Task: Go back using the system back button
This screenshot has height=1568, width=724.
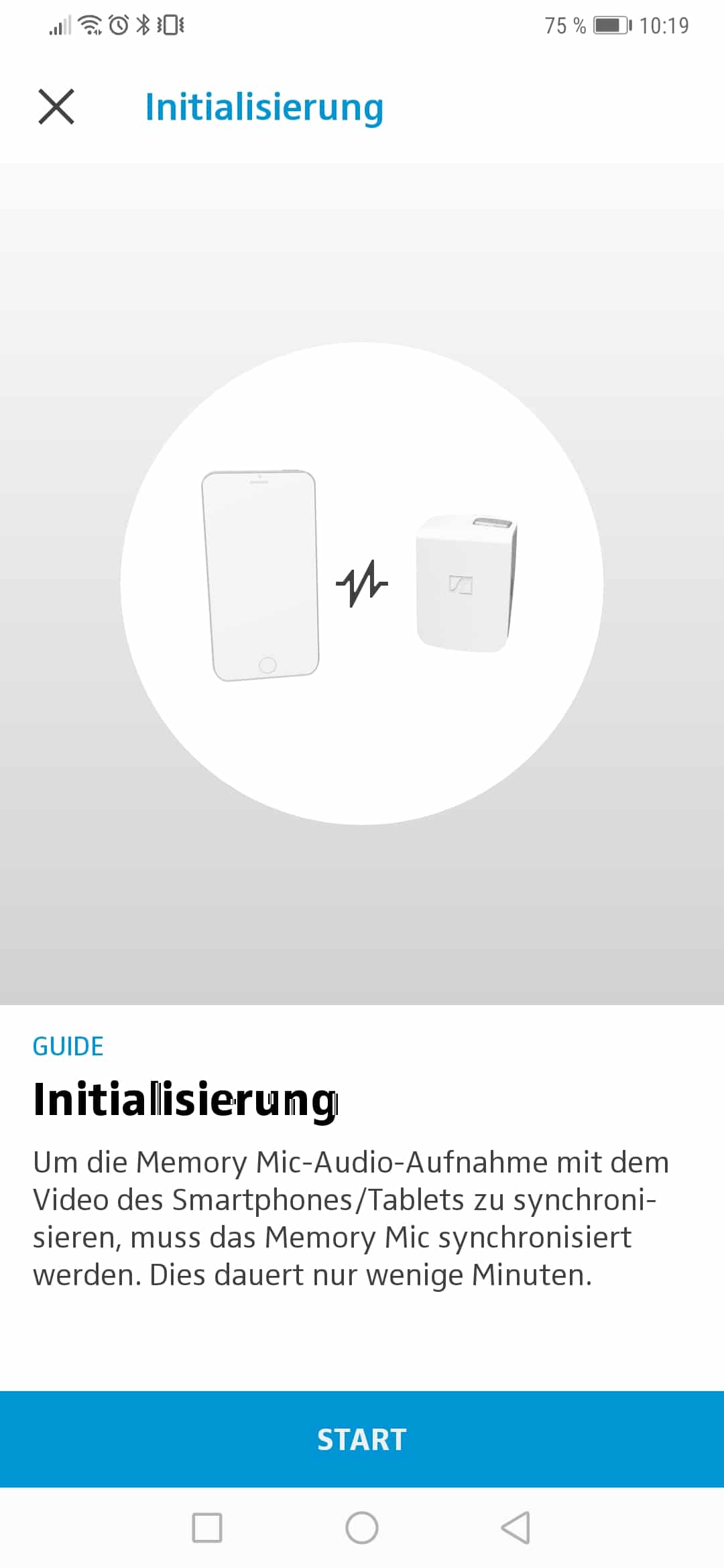Action: pyautogui.click(x=516, y=1527)
